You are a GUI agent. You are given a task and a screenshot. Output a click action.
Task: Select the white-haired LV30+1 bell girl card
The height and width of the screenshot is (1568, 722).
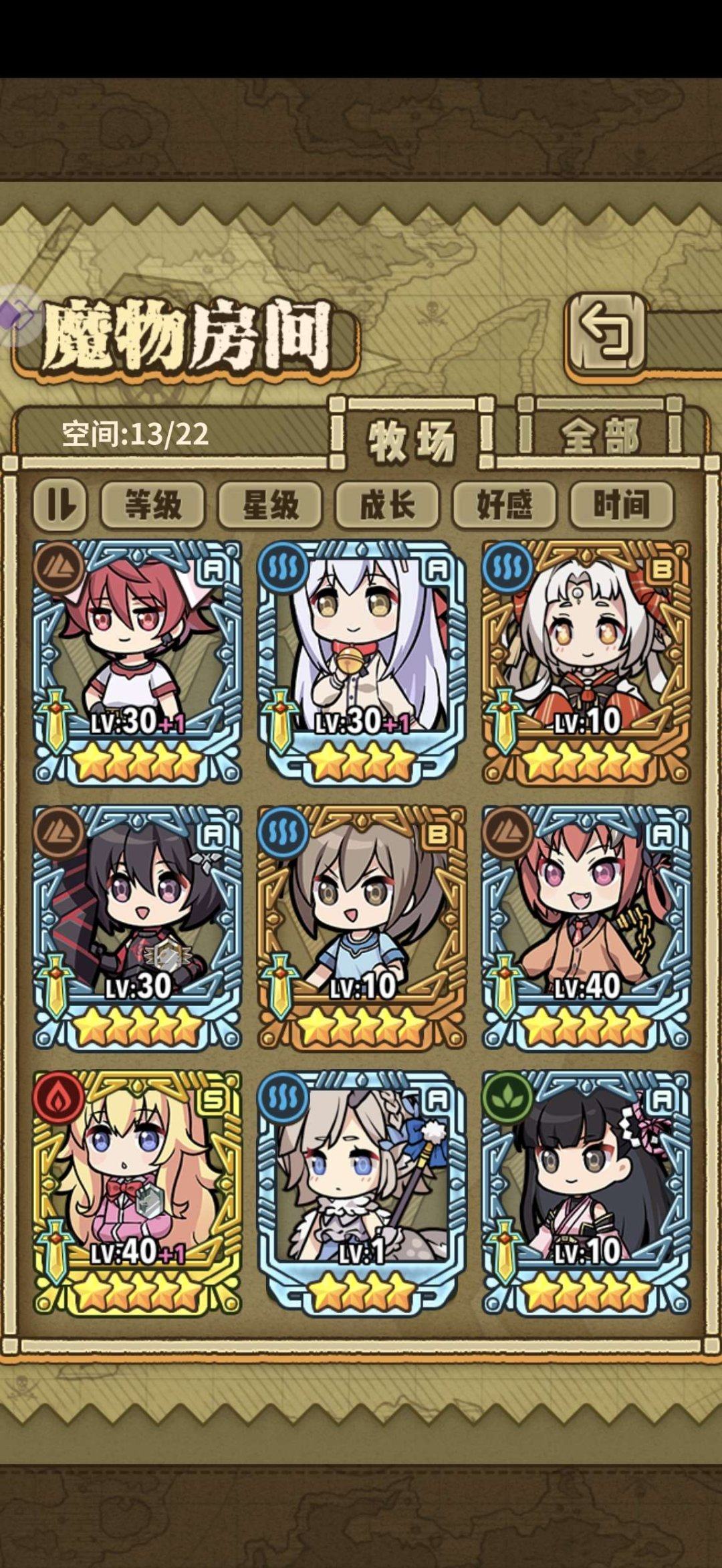pyautogui.click(x=362, y=662)
